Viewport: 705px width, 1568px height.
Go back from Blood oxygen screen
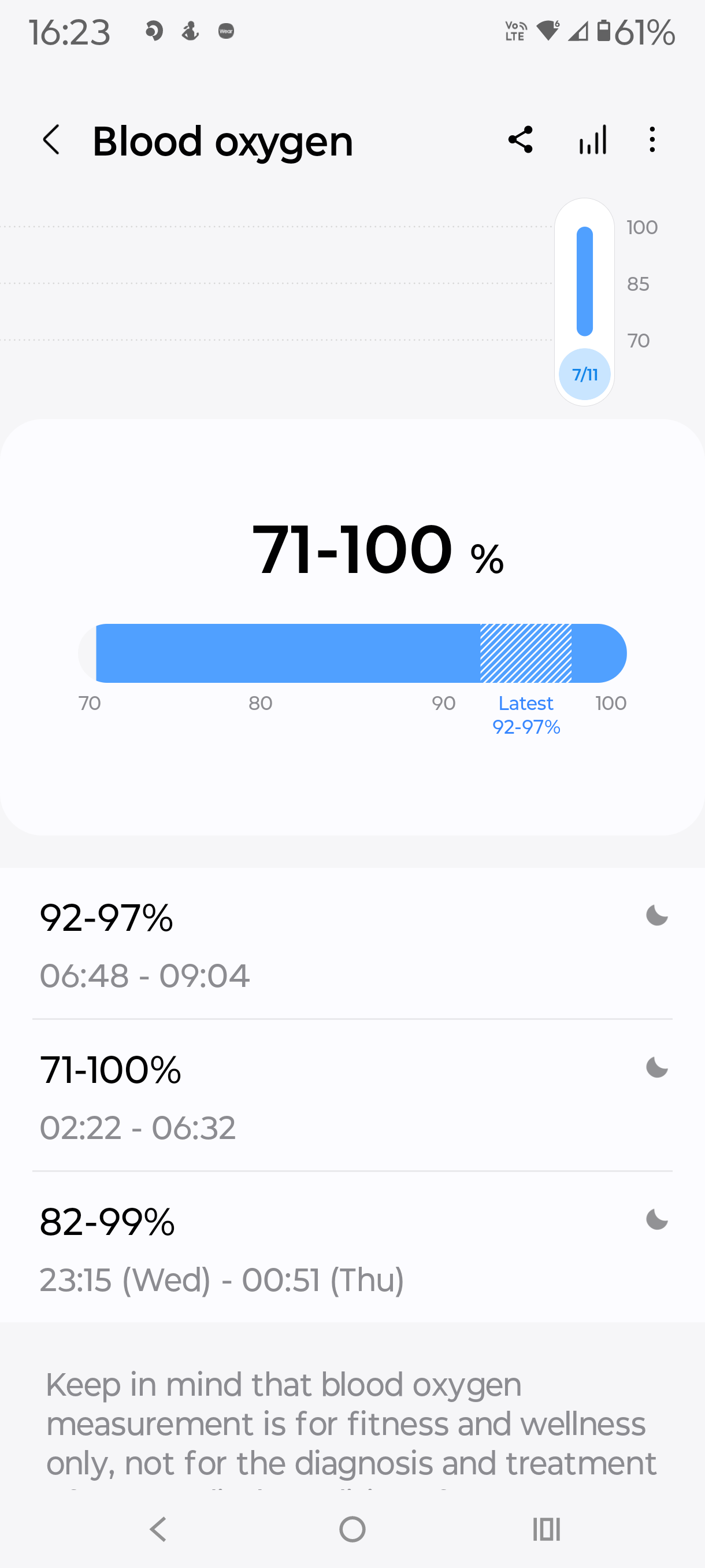click(x=51, y=140)
